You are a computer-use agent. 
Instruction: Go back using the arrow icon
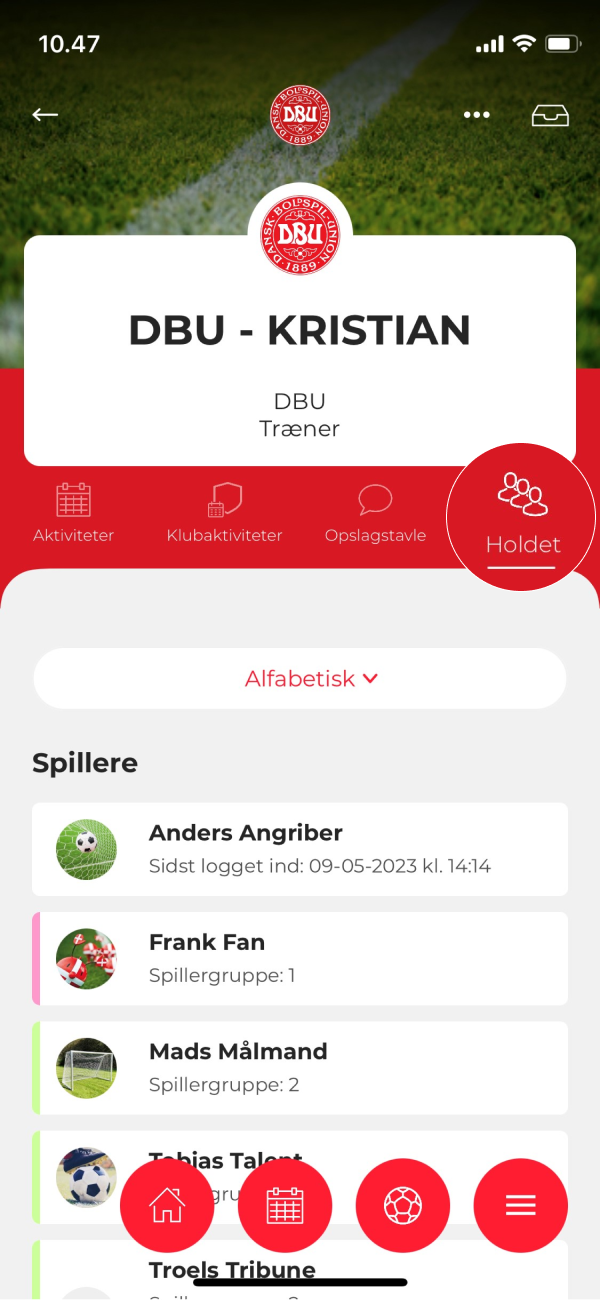(x=45, y=115)
